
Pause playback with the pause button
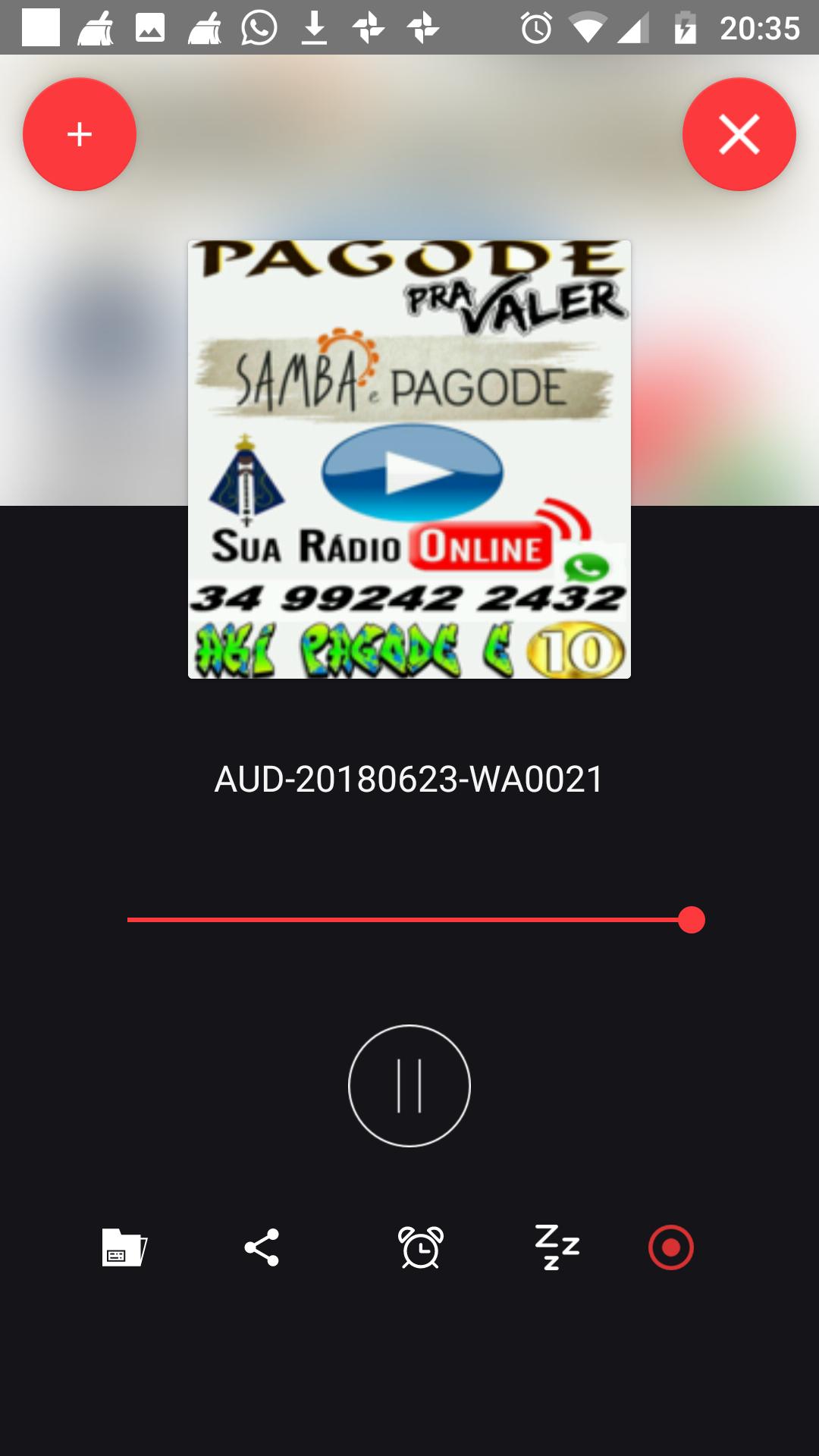pos(409,1086)
